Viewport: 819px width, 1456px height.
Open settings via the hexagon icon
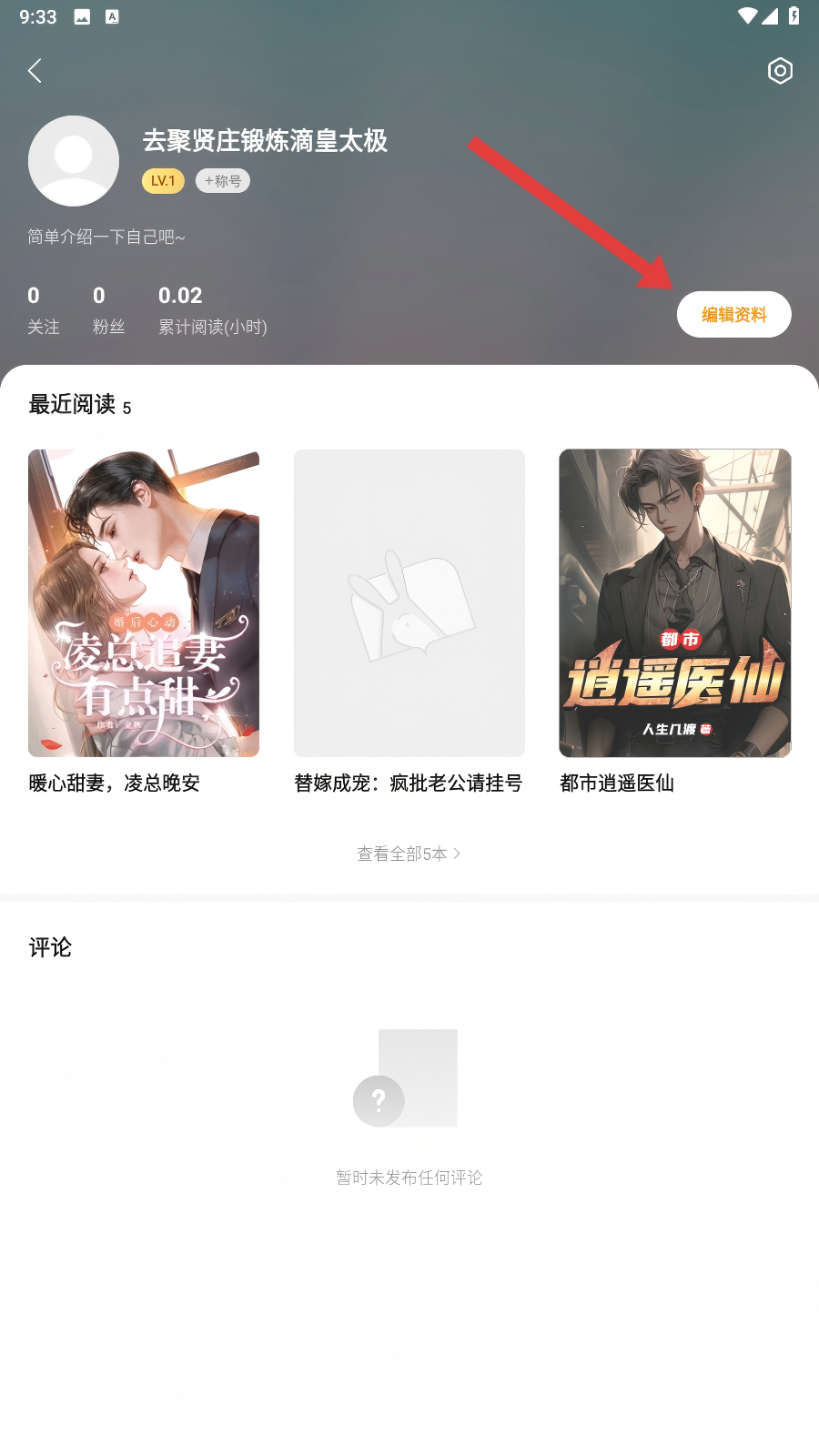click(780, 71)
